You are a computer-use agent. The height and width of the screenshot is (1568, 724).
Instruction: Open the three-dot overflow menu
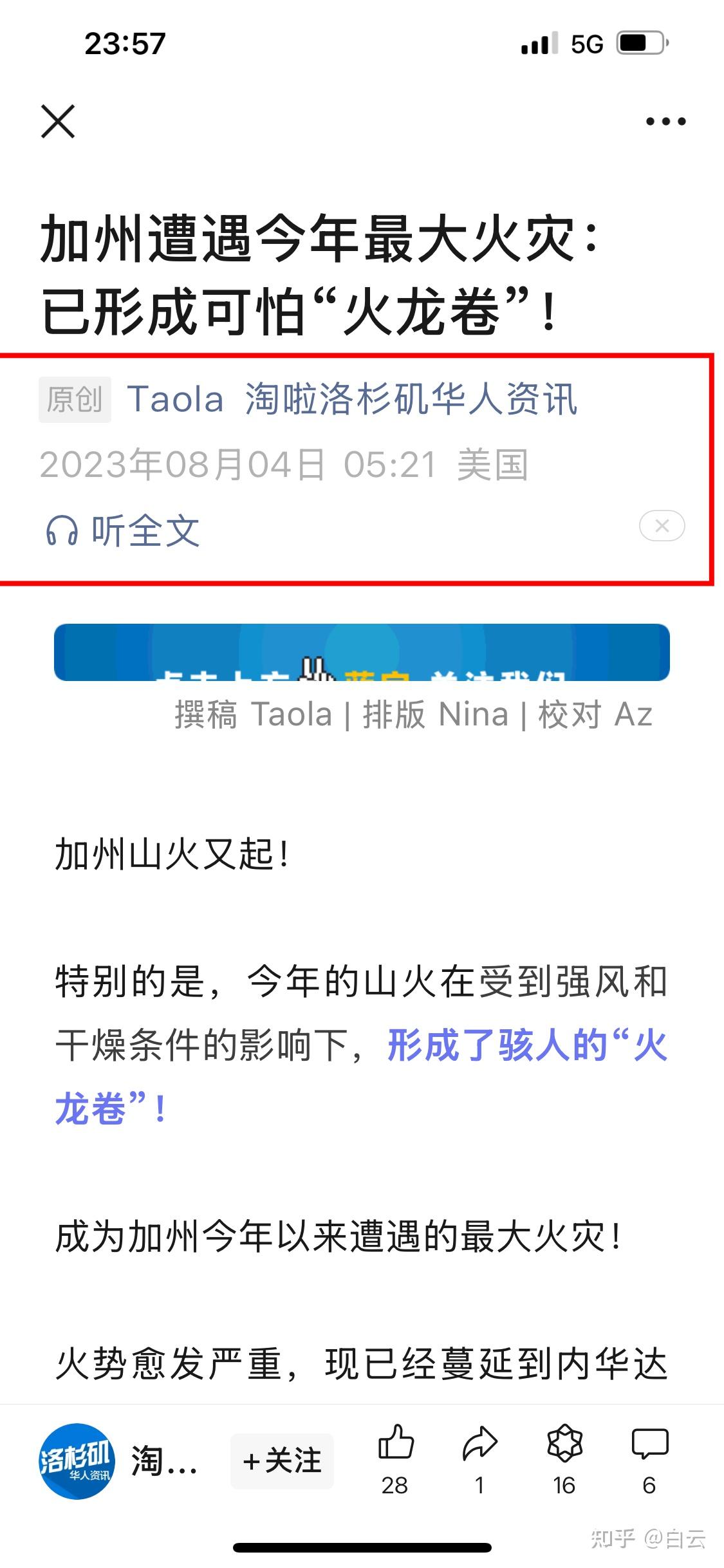pyautogui.click(x=665, y=121)
